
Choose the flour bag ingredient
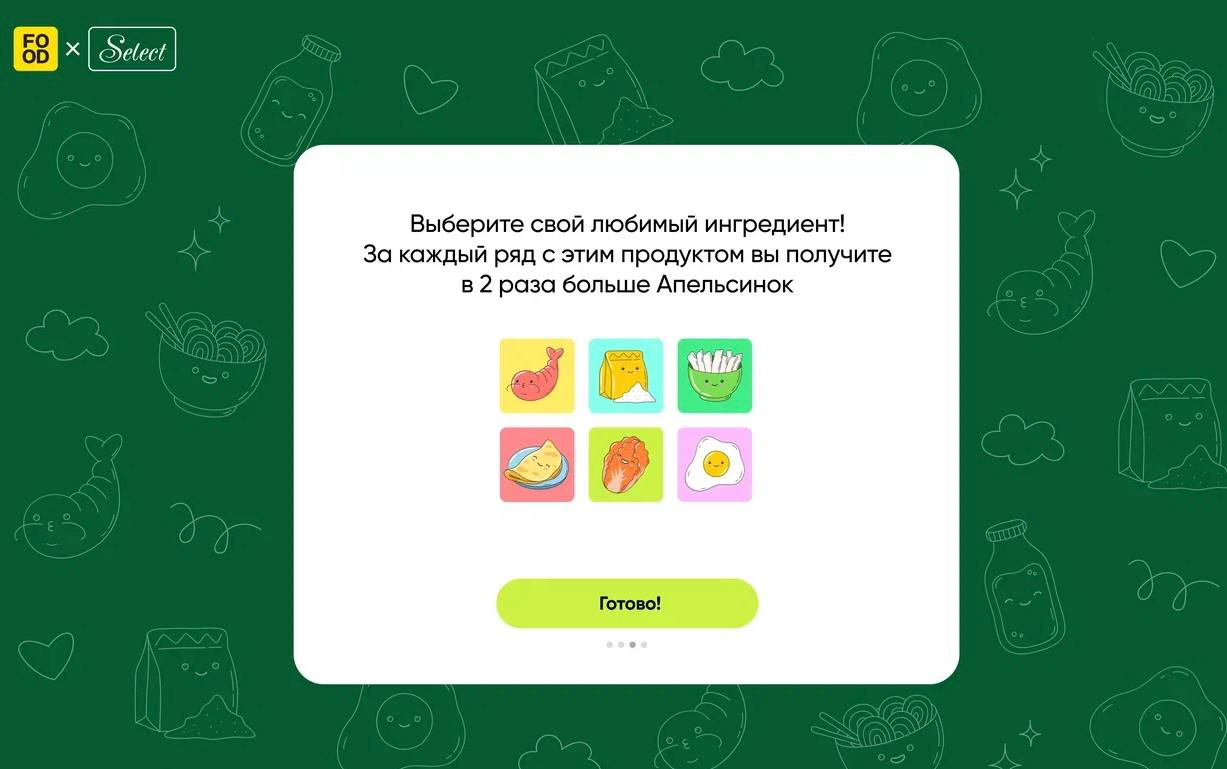tap(625, 376)
